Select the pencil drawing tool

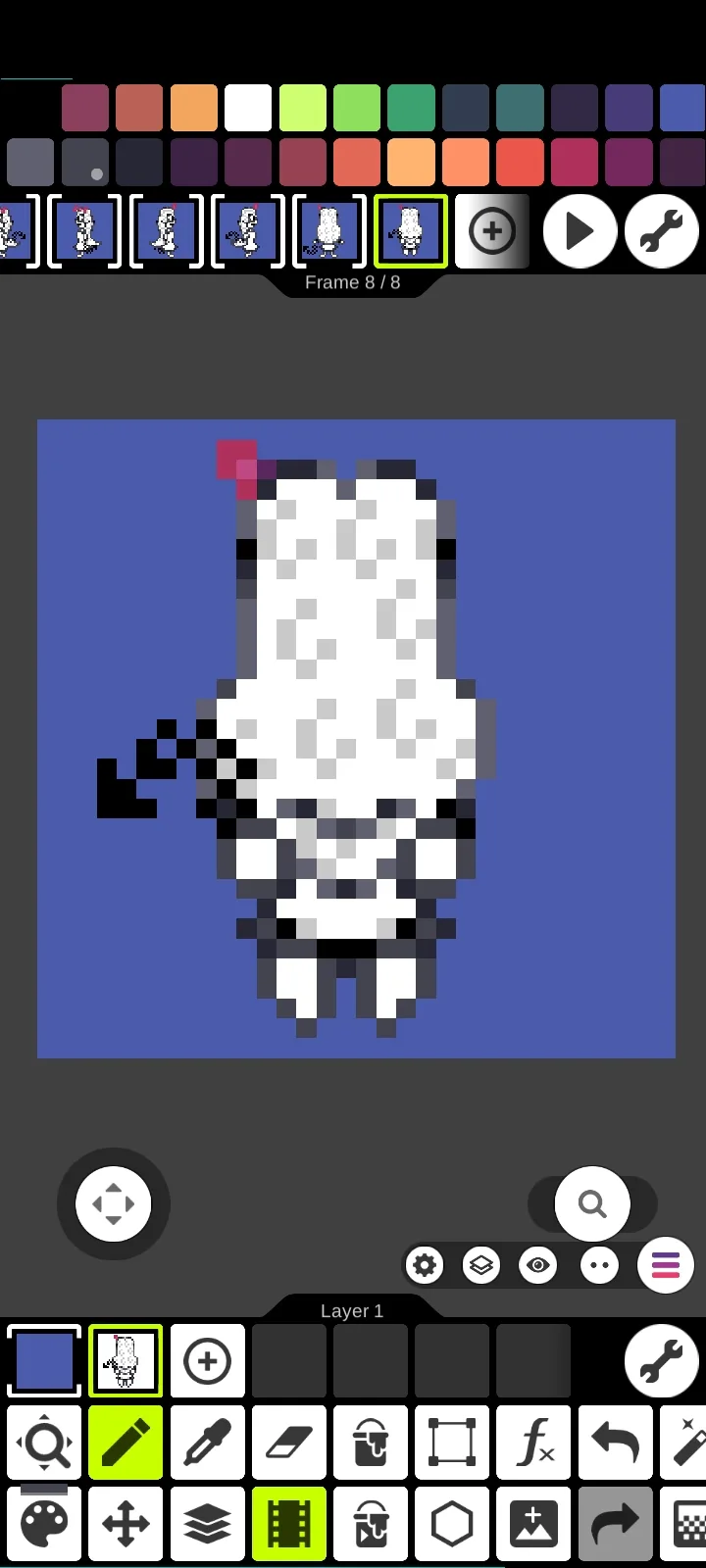(x=126, y=1443)
